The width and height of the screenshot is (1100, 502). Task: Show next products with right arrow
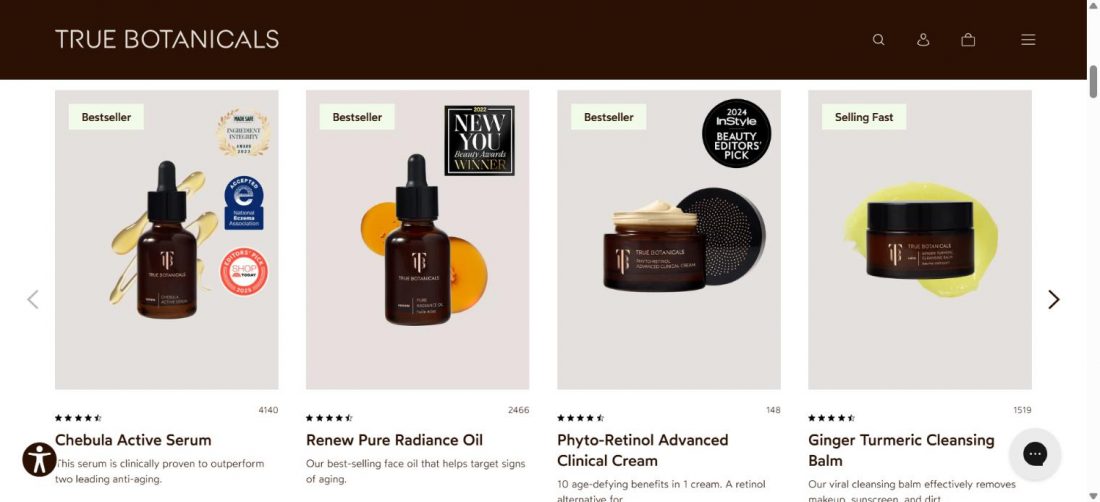coord(1053,299)
